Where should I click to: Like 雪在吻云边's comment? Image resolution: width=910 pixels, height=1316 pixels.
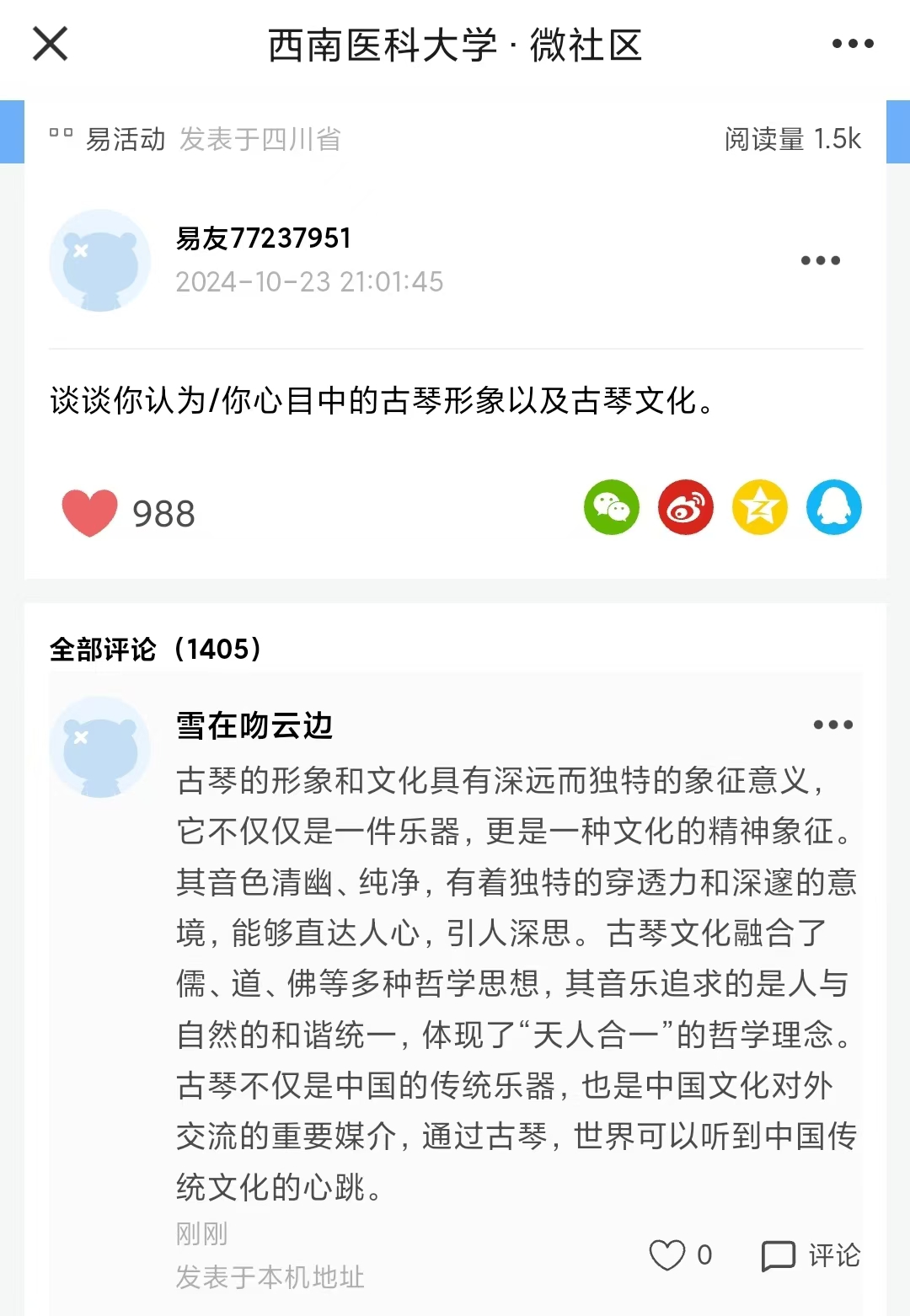tap(667, 1255)
